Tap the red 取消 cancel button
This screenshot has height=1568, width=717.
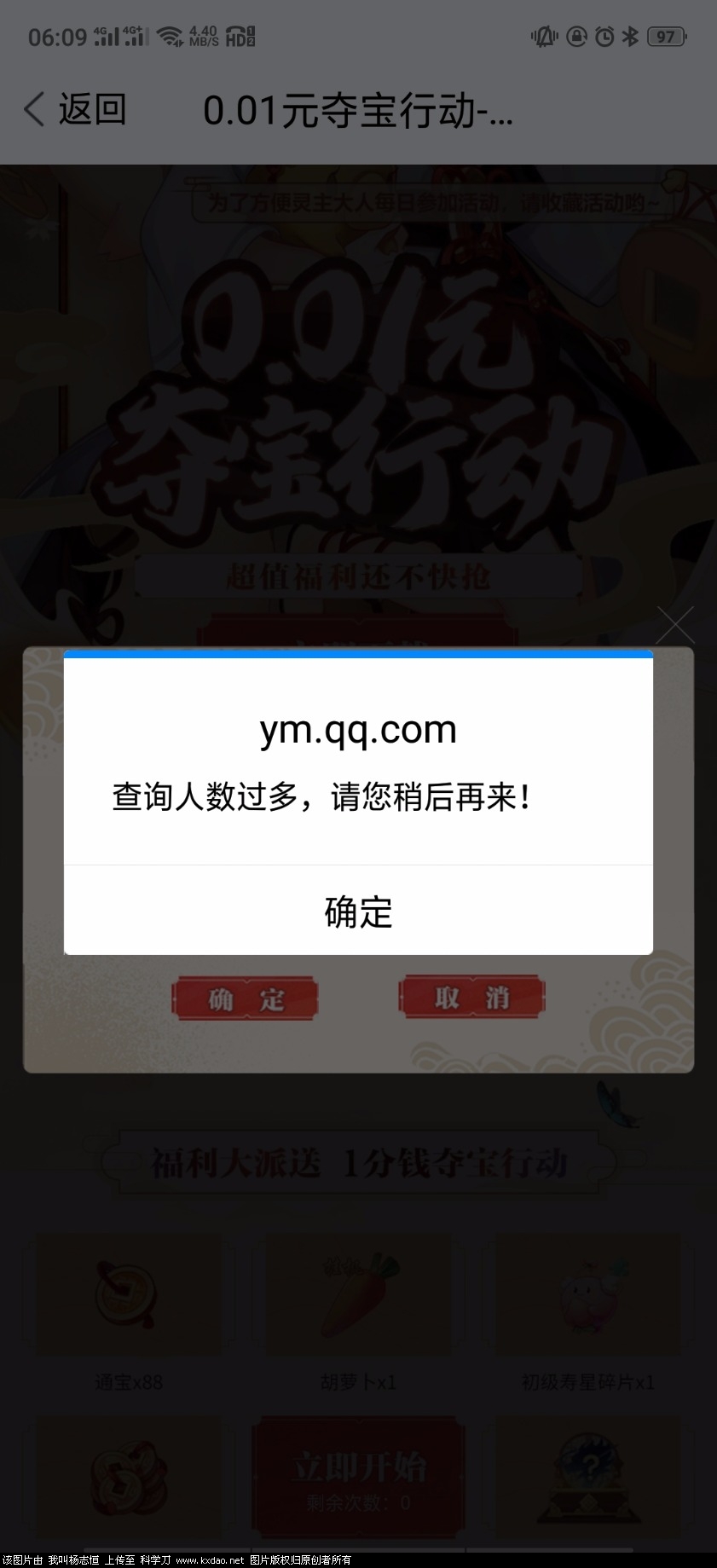coord(471,998)
